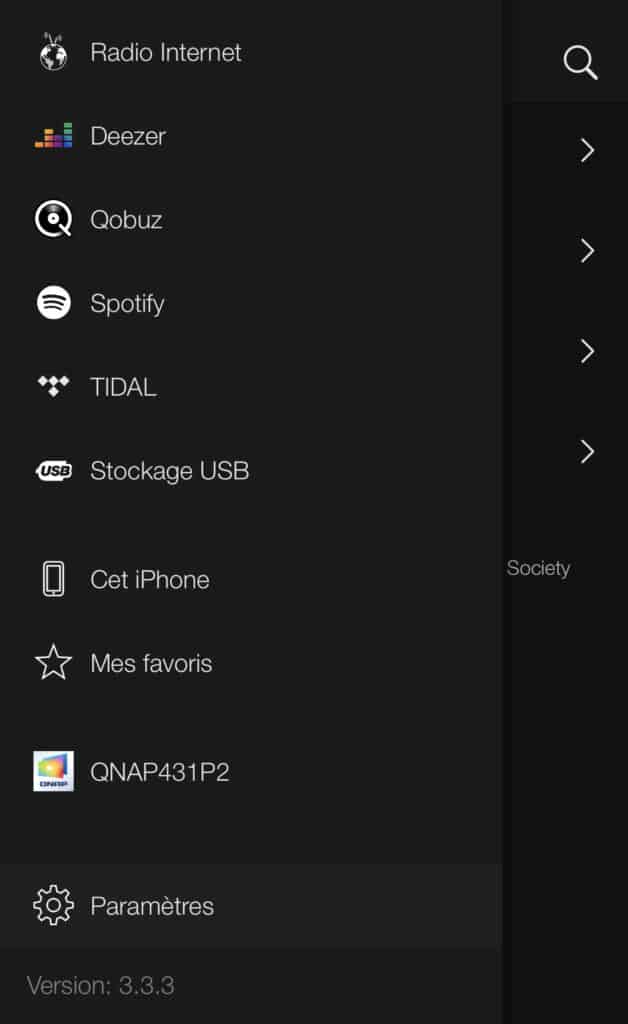The image size is (628, 1024).
Task: Go to Paramètres settings
Action: click(x=152, y=907)
